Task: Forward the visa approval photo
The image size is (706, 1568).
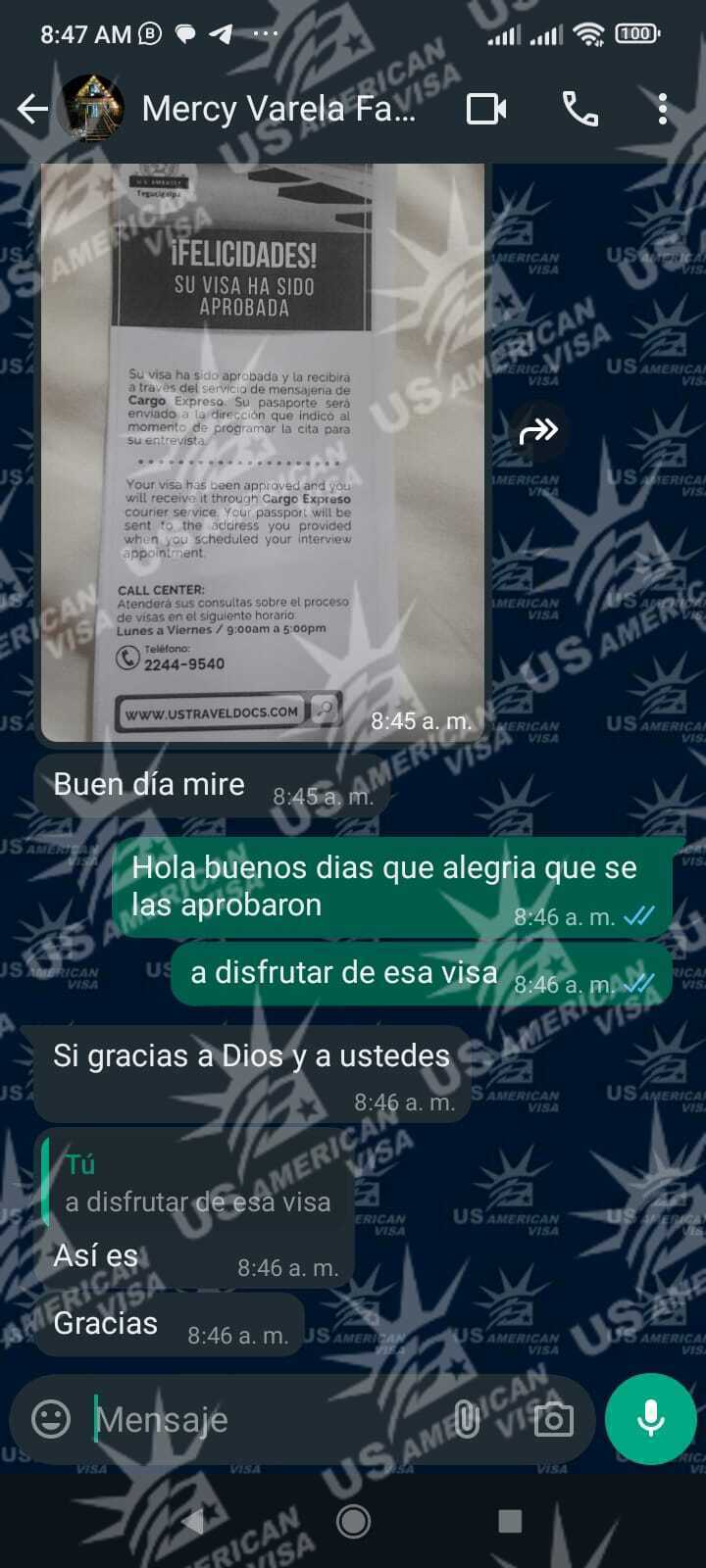Action: pyautogui.click(x=538, y=430)
